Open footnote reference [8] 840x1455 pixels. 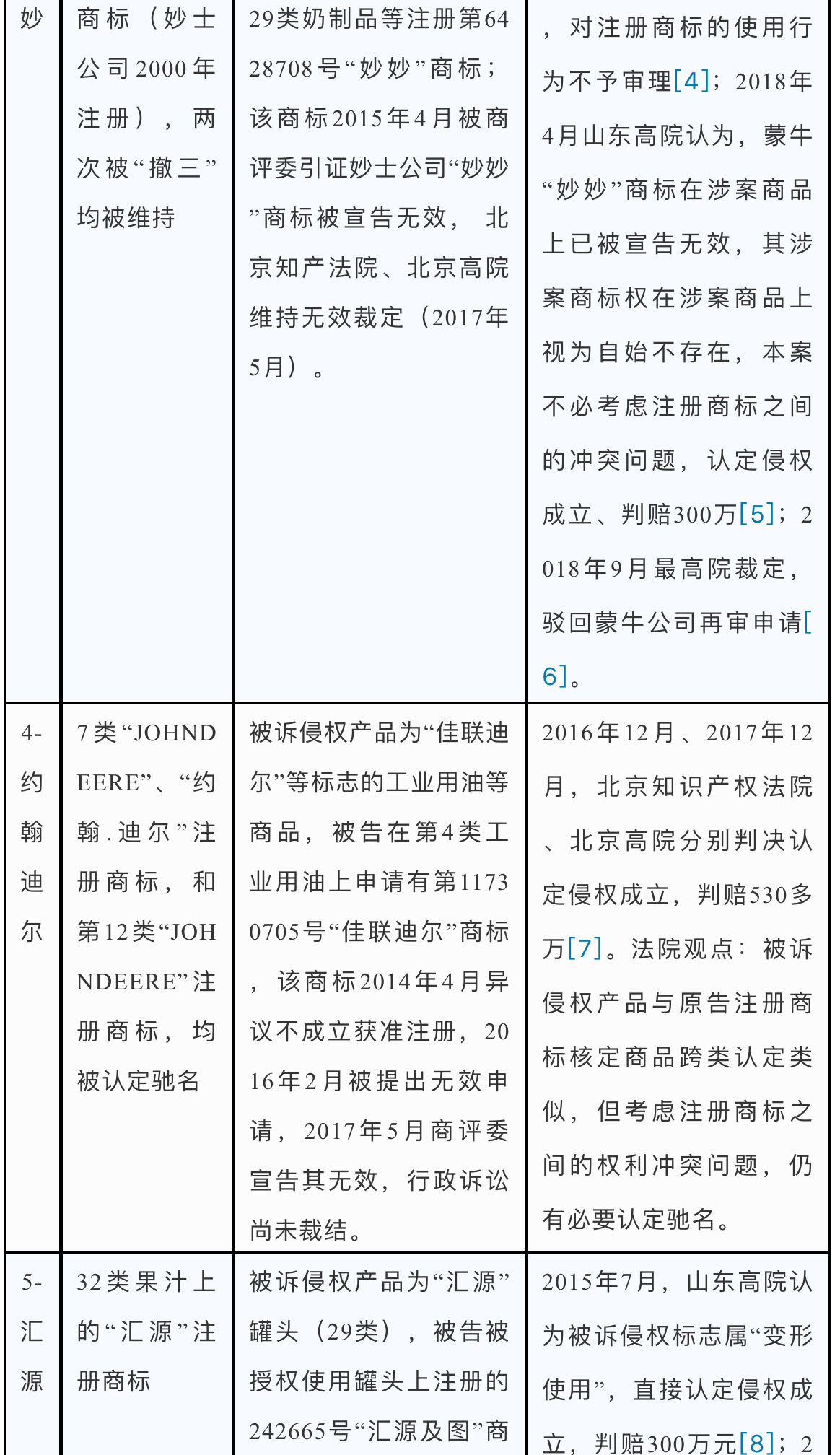(x=756, y=1443)
